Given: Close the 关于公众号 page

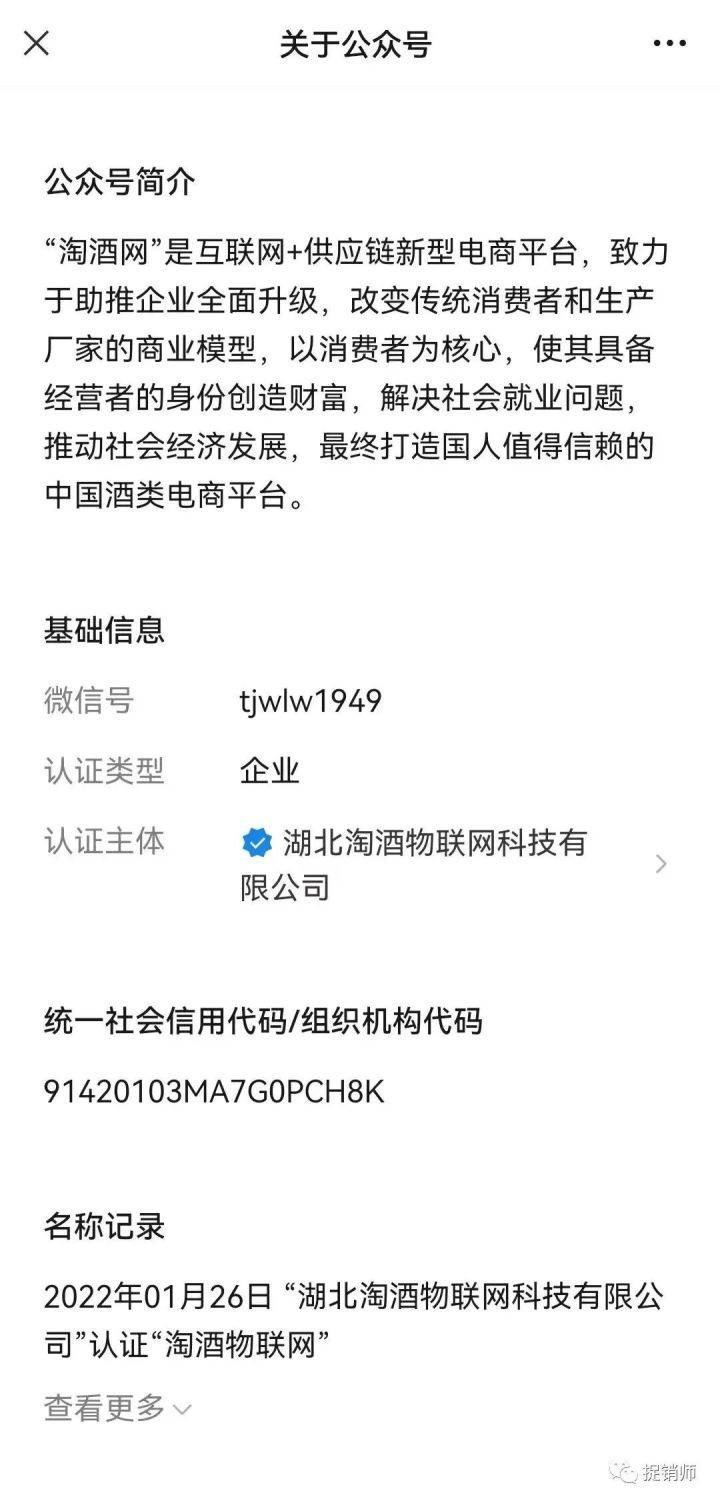Looking at the screenshot, I should (x=36, y=44).
